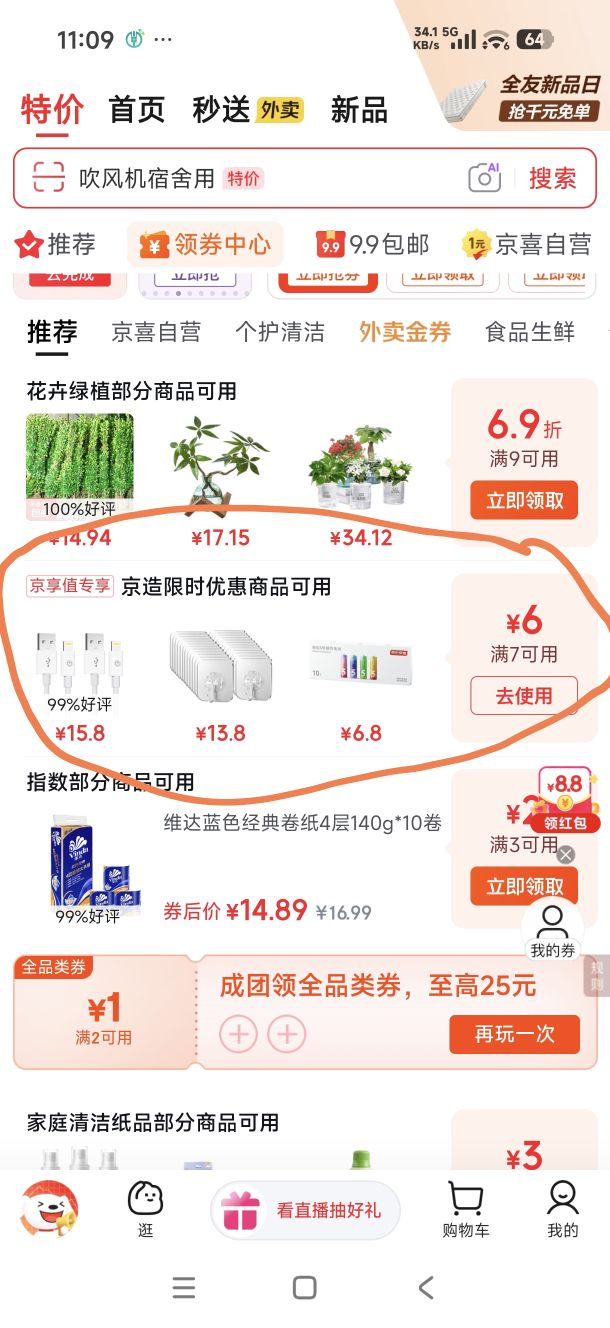Switch to the 新品 top tab

tap(359, 110)
